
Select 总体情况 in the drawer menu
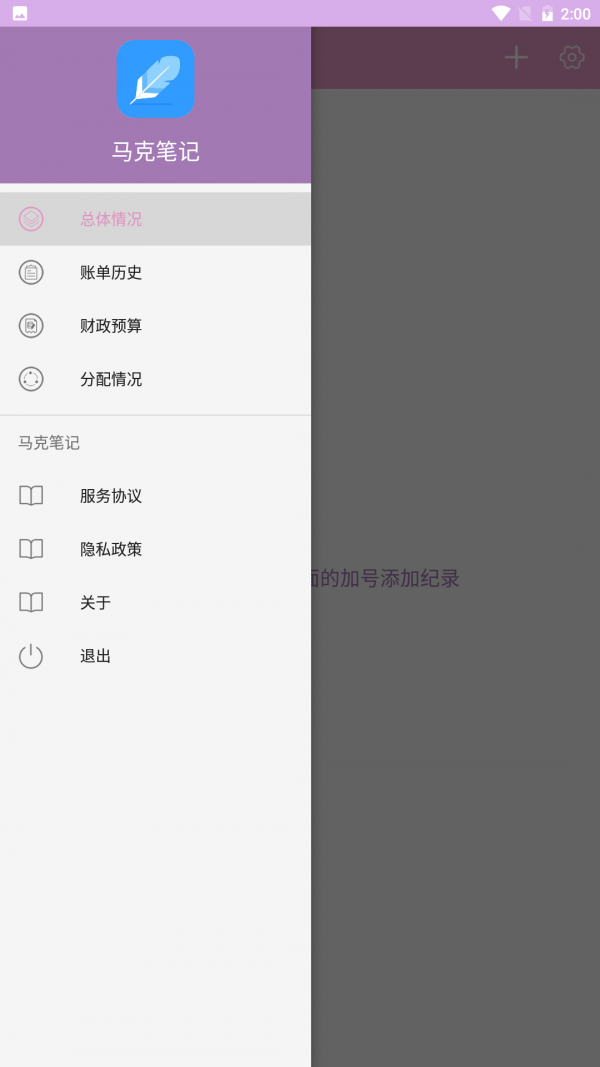pyautogui.click(x=155, y=219)
